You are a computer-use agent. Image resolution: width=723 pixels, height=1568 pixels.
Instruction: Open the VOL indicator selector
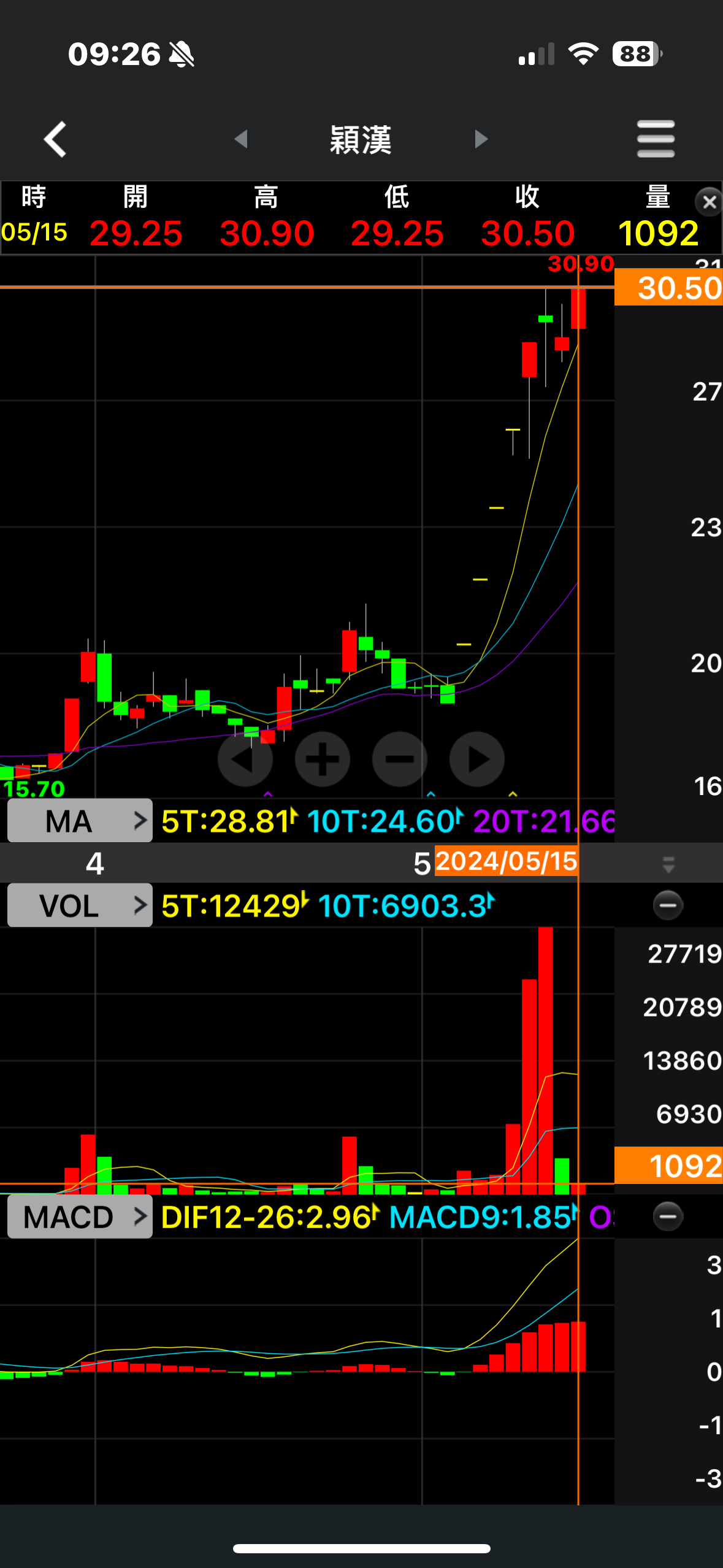pos(80,905)
